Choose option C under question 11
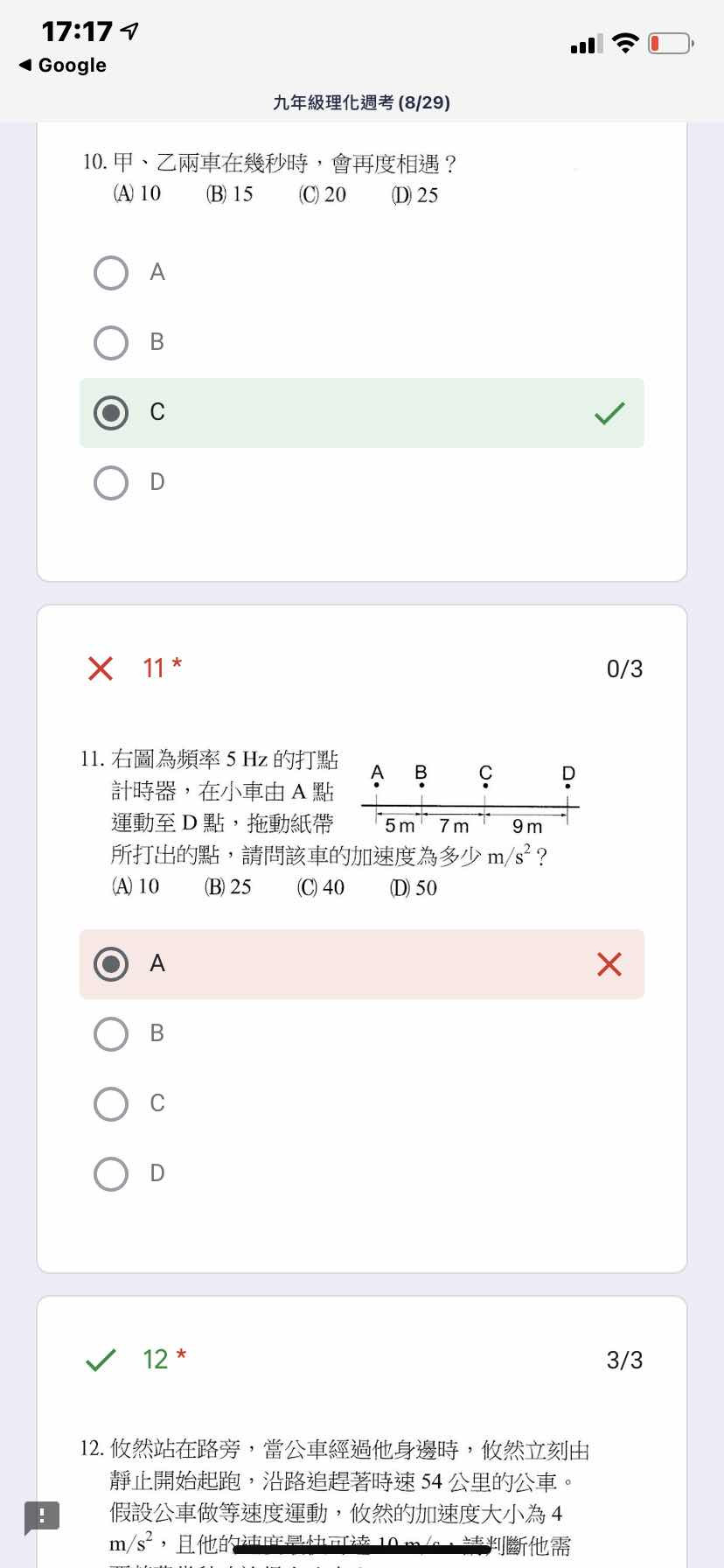Viewport: 724px width, 1568px height. point(362,1104)
